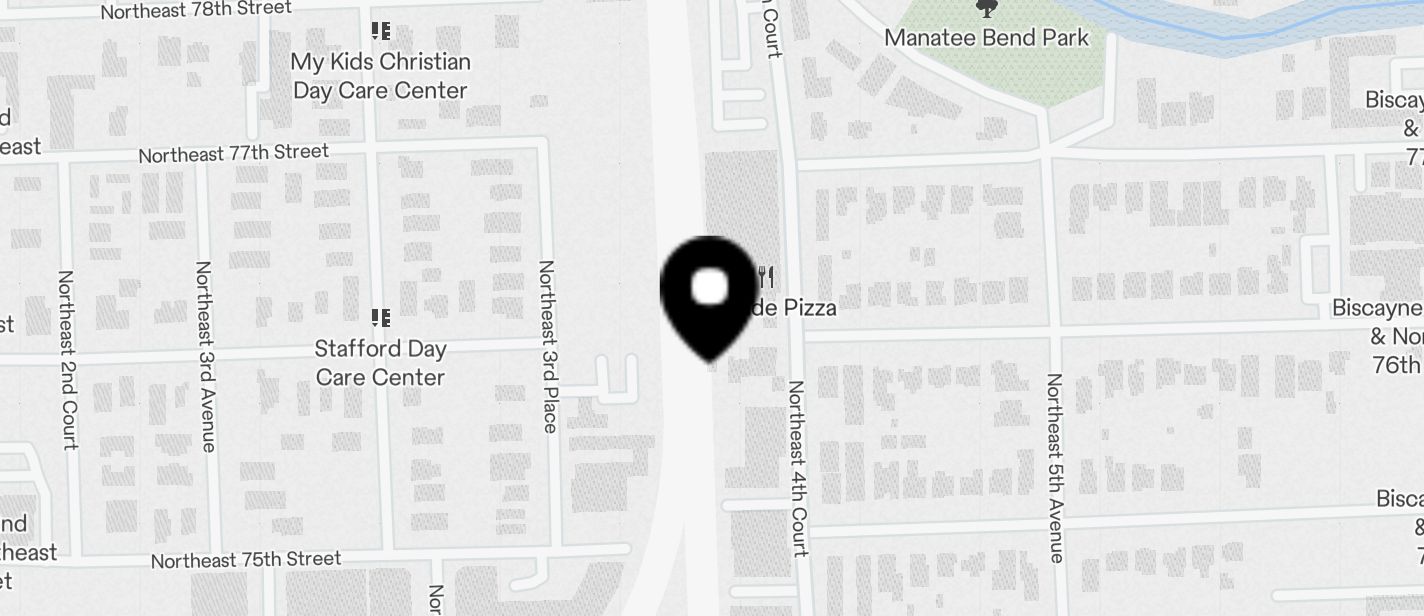This screenshot has width=1424, height=616.
Task: Open the pizza restaurant marker
Action: click(765, 276)
